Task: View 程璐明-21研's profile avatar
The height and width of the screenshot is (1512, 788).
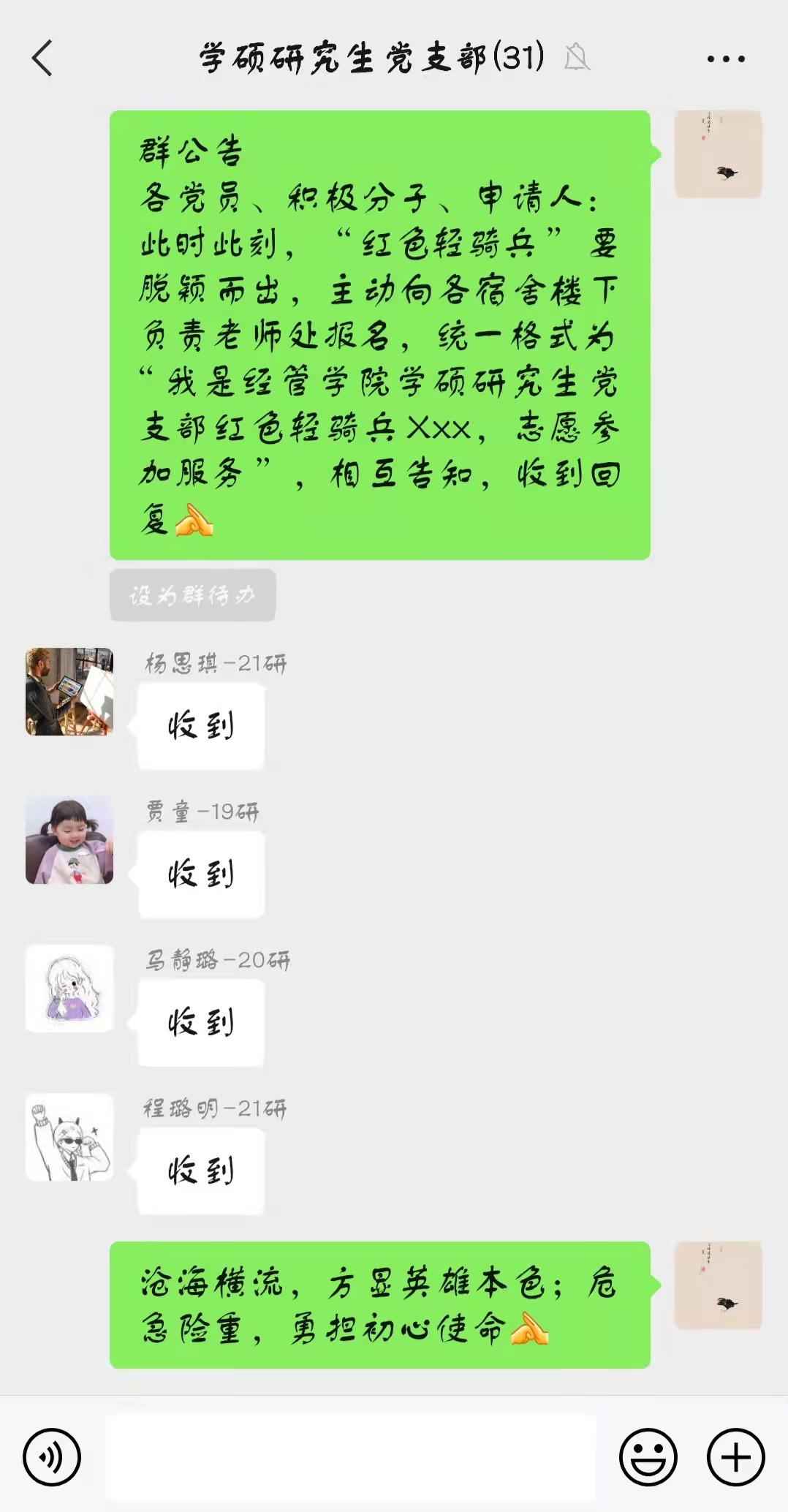Action: coord(69,1137)
